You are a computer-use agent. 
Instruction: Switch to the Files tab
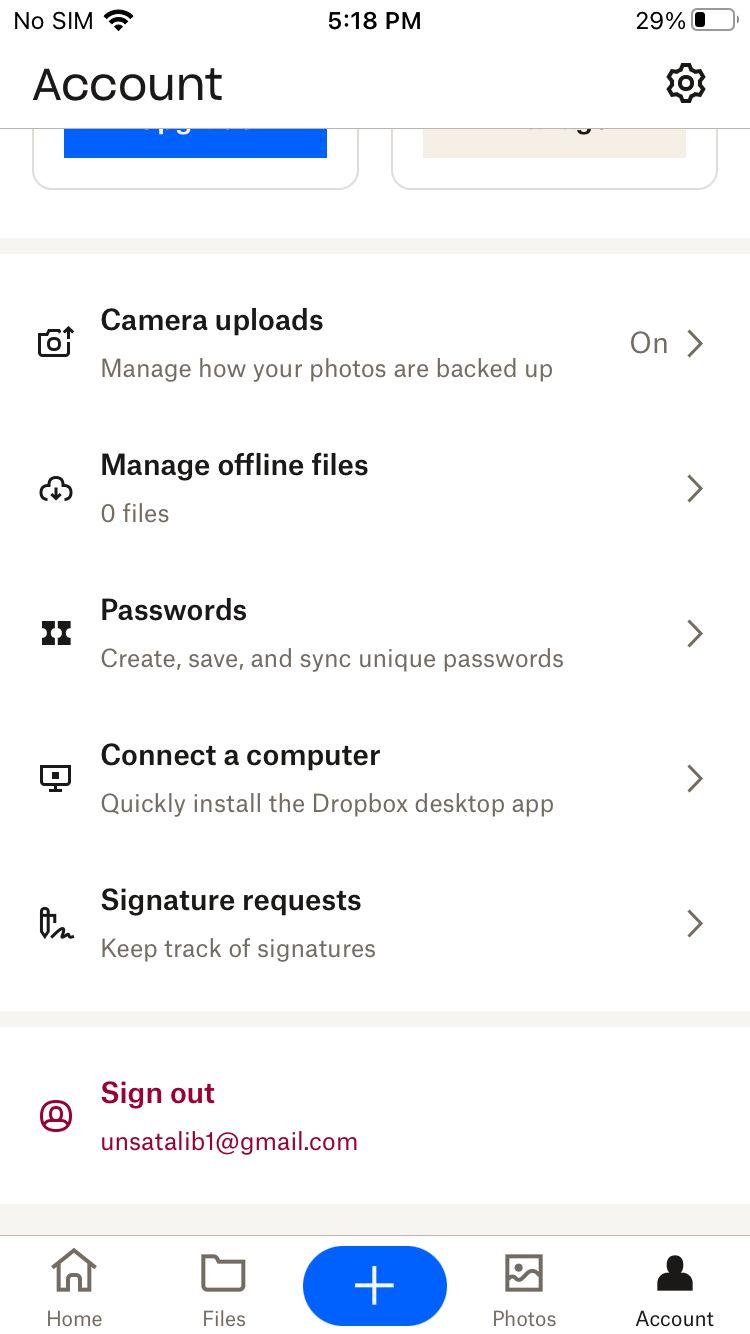point(224,1288)
